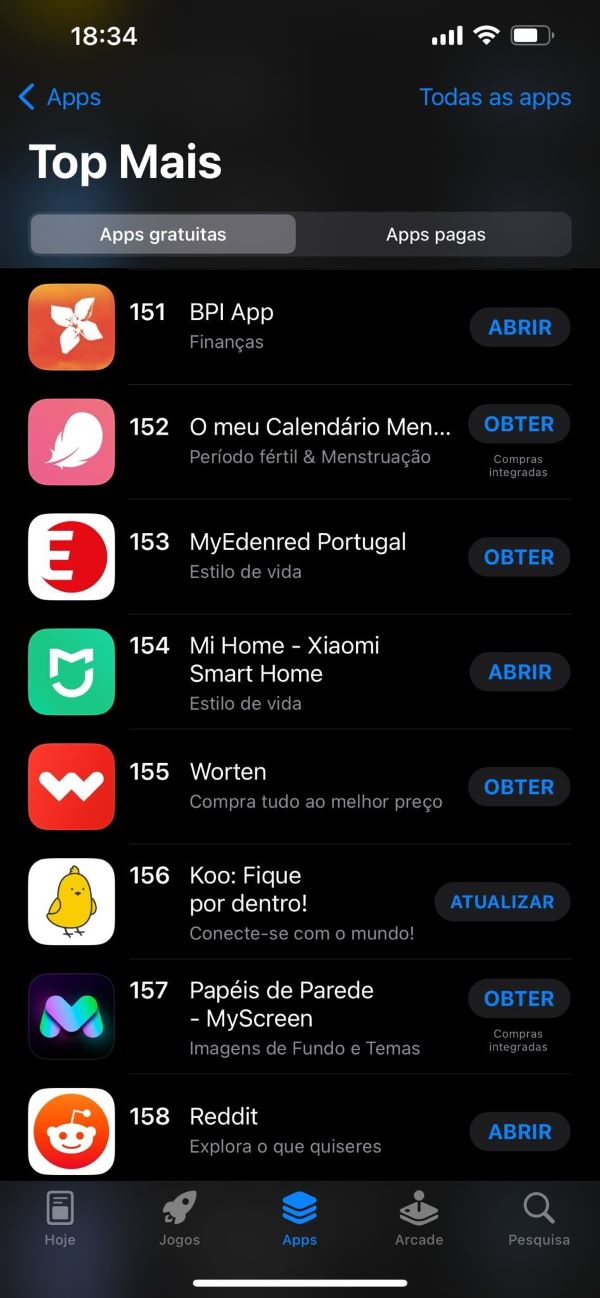600x1298 pixels.
Task: Go back to Apps
Action: (x=60, y=97)
